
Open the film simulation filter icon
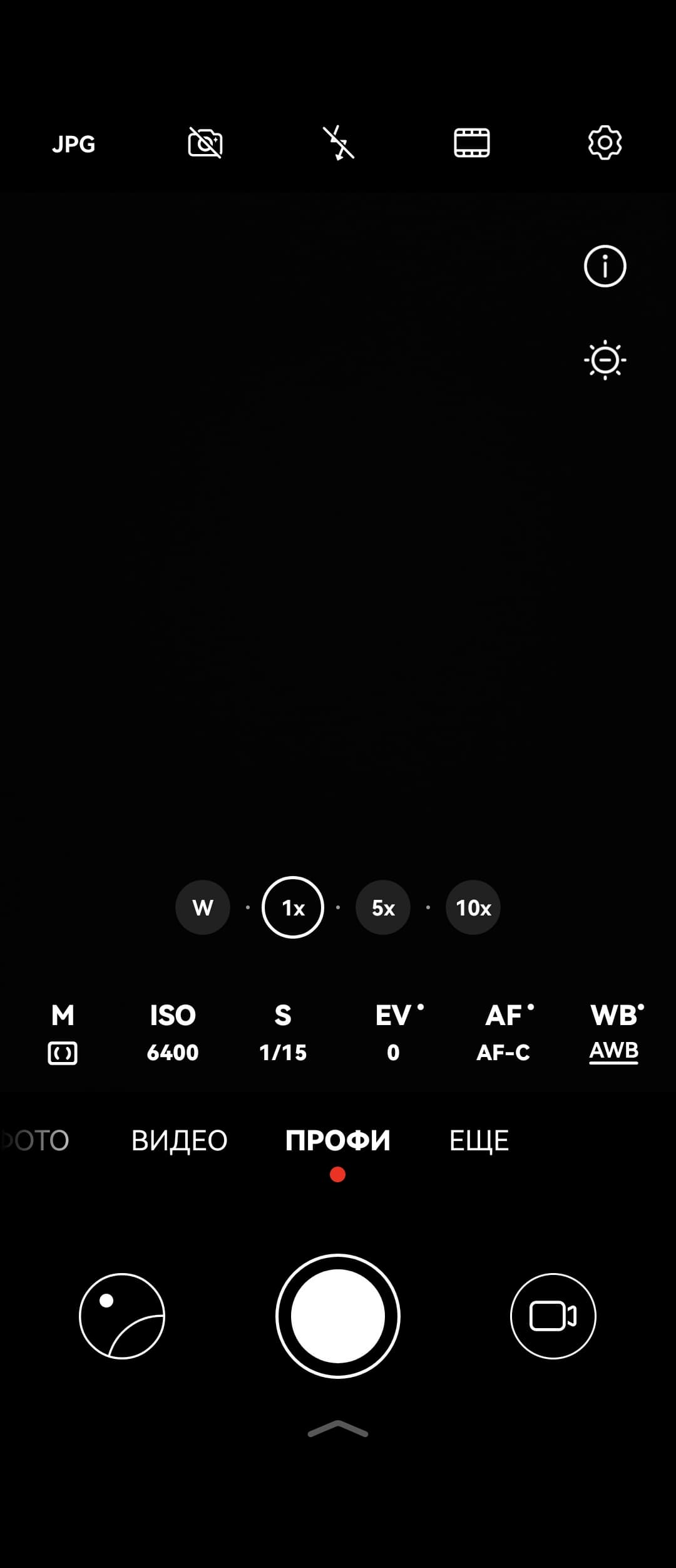471,143
